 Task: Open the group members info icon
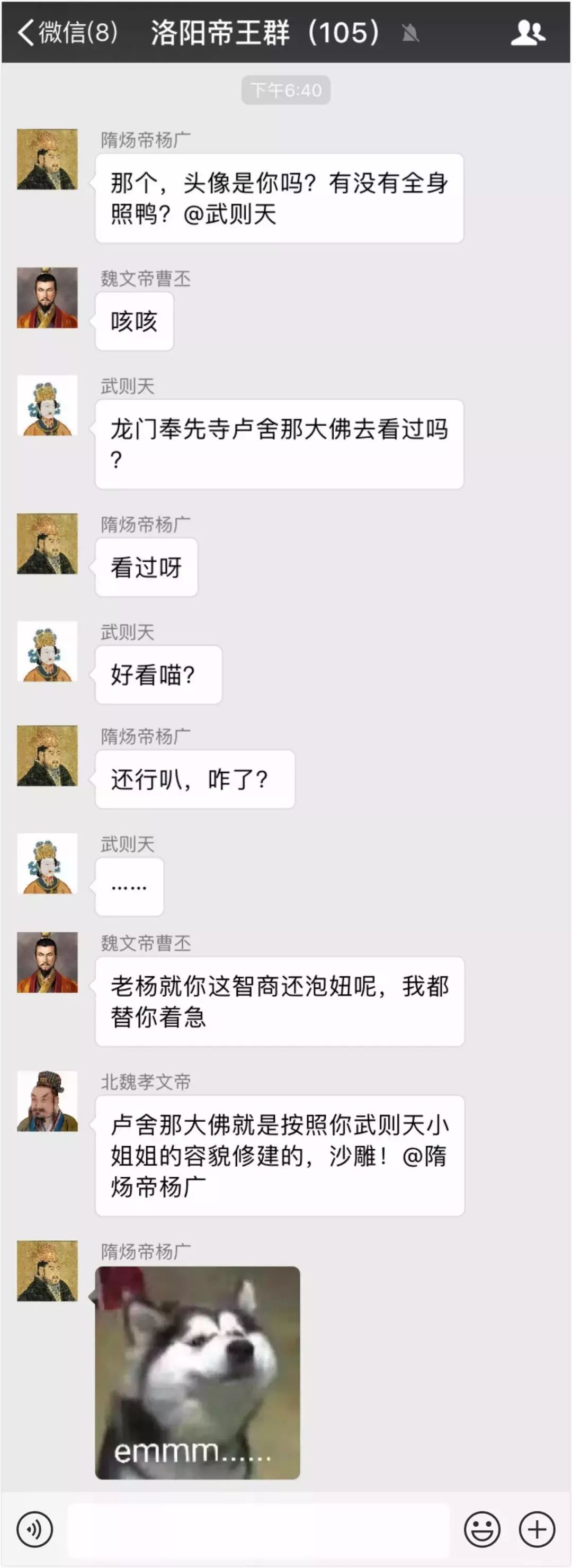pyautogui.click(x=528, y=33)
